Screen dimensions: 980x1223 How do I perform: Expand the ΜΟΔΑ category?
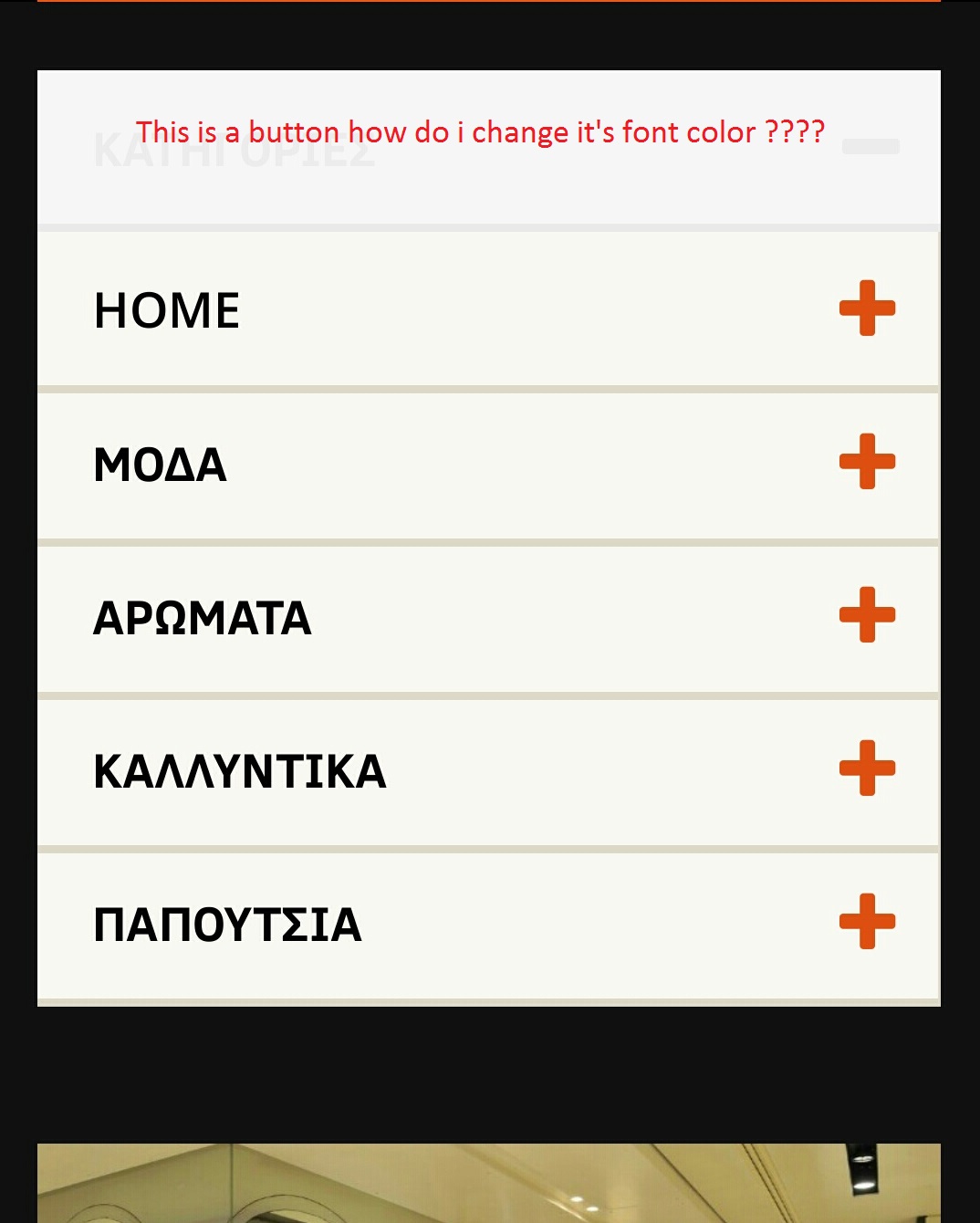[867, 462]
